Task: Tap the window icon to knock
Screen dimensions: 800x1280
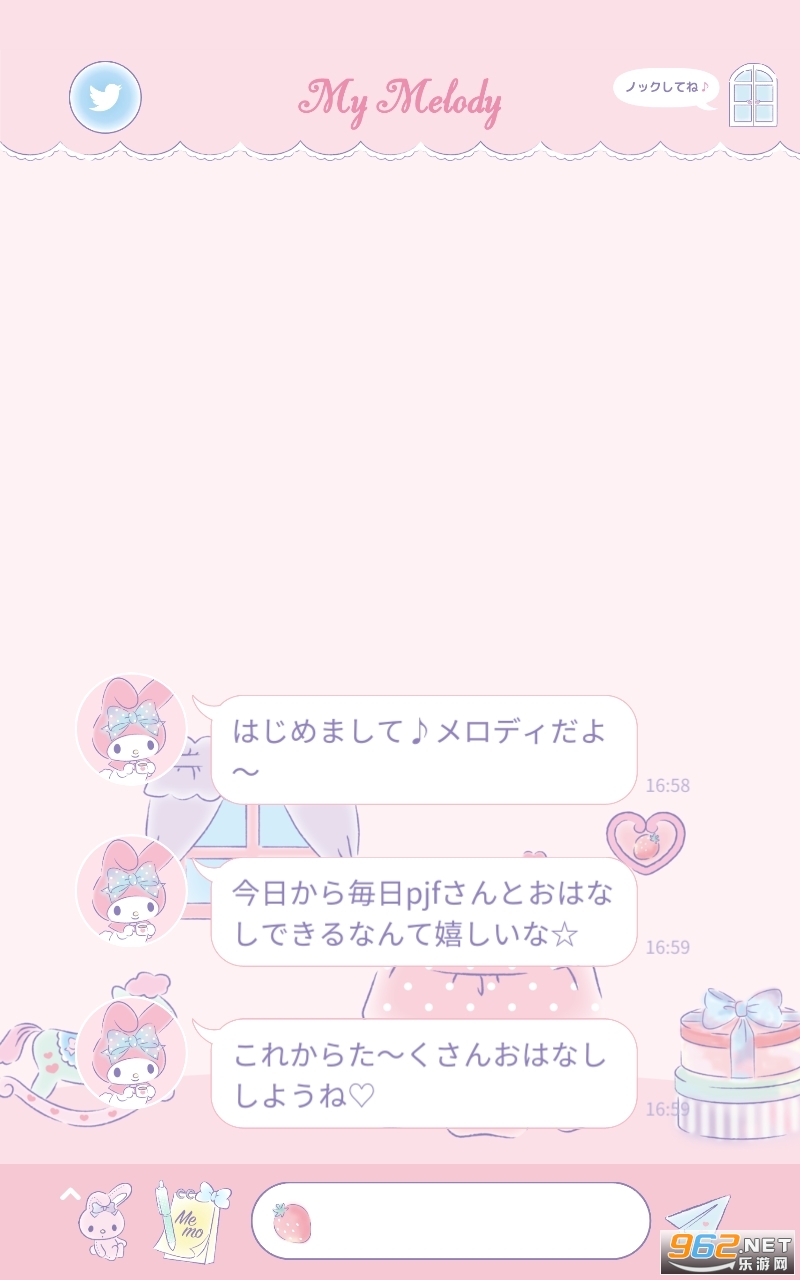Action: tap(753, 96)
